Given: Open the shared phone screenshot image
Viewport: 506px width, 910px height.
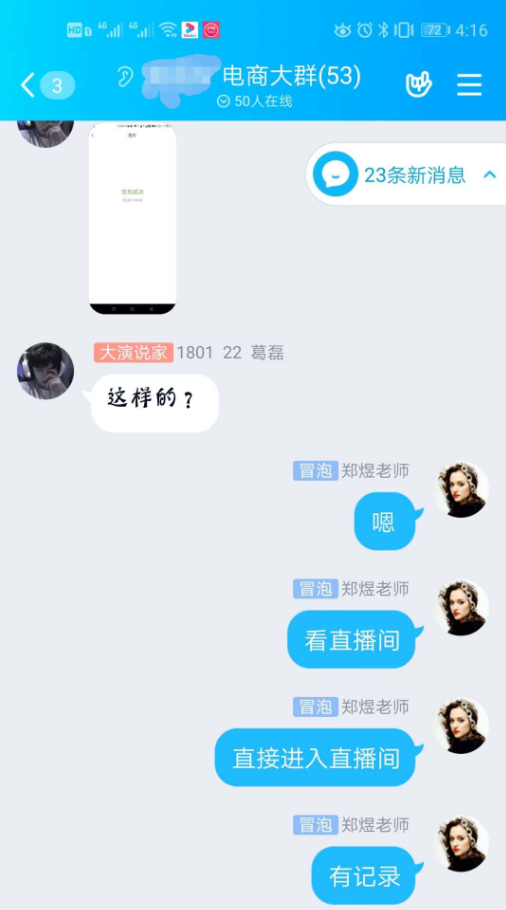Looking at the screenshot, I should 132,218.
